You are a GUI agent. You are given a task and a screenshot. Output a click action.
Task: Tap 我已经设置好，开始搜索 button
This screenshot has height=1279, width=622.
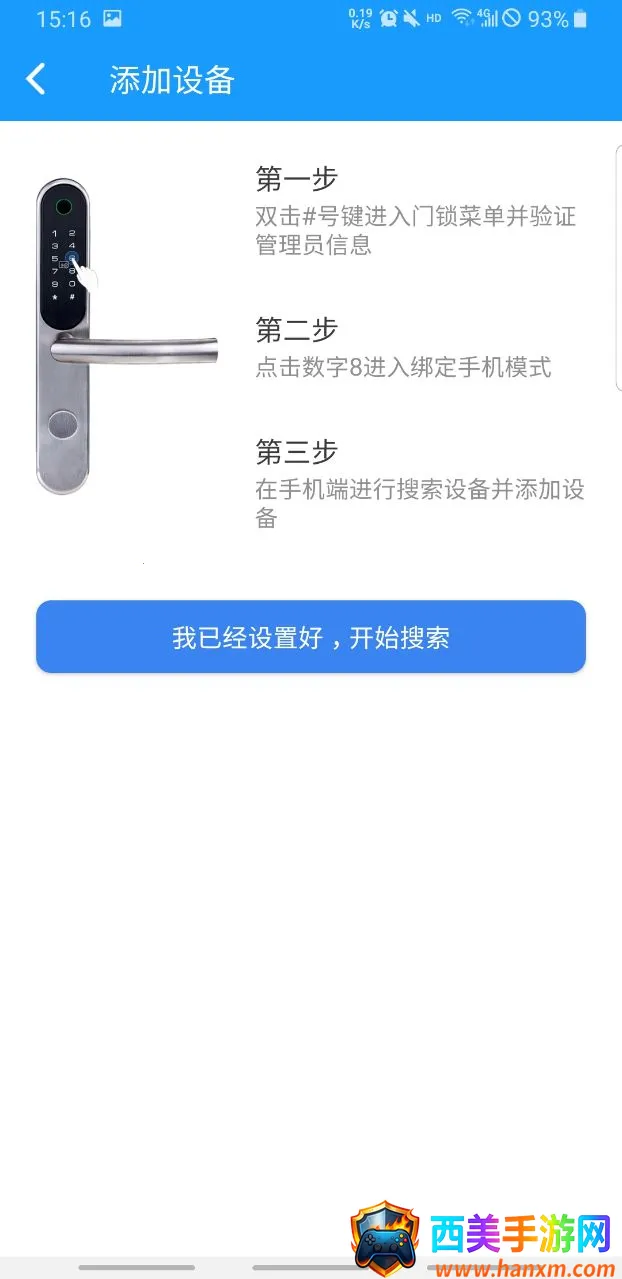pyautogui.click(x=311, y=637)
